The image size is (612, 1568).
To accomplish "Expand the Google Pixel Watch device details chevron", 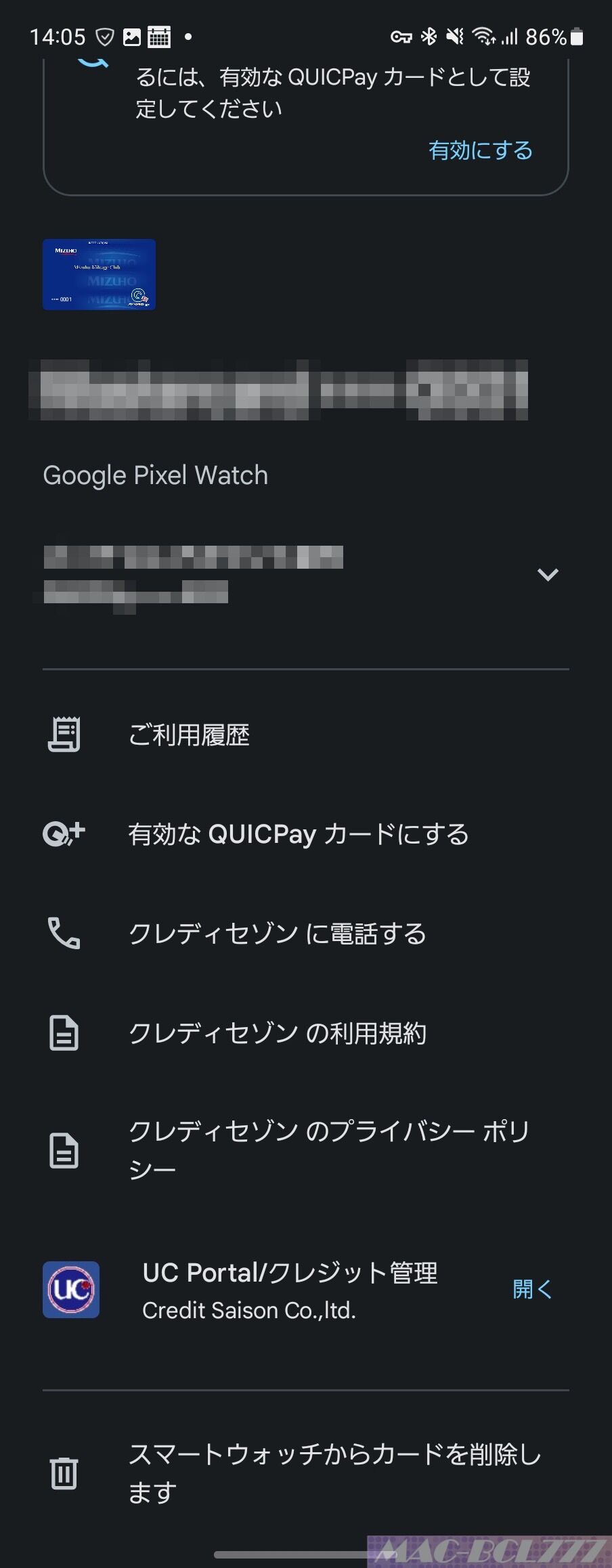I will tap(547, 575).
